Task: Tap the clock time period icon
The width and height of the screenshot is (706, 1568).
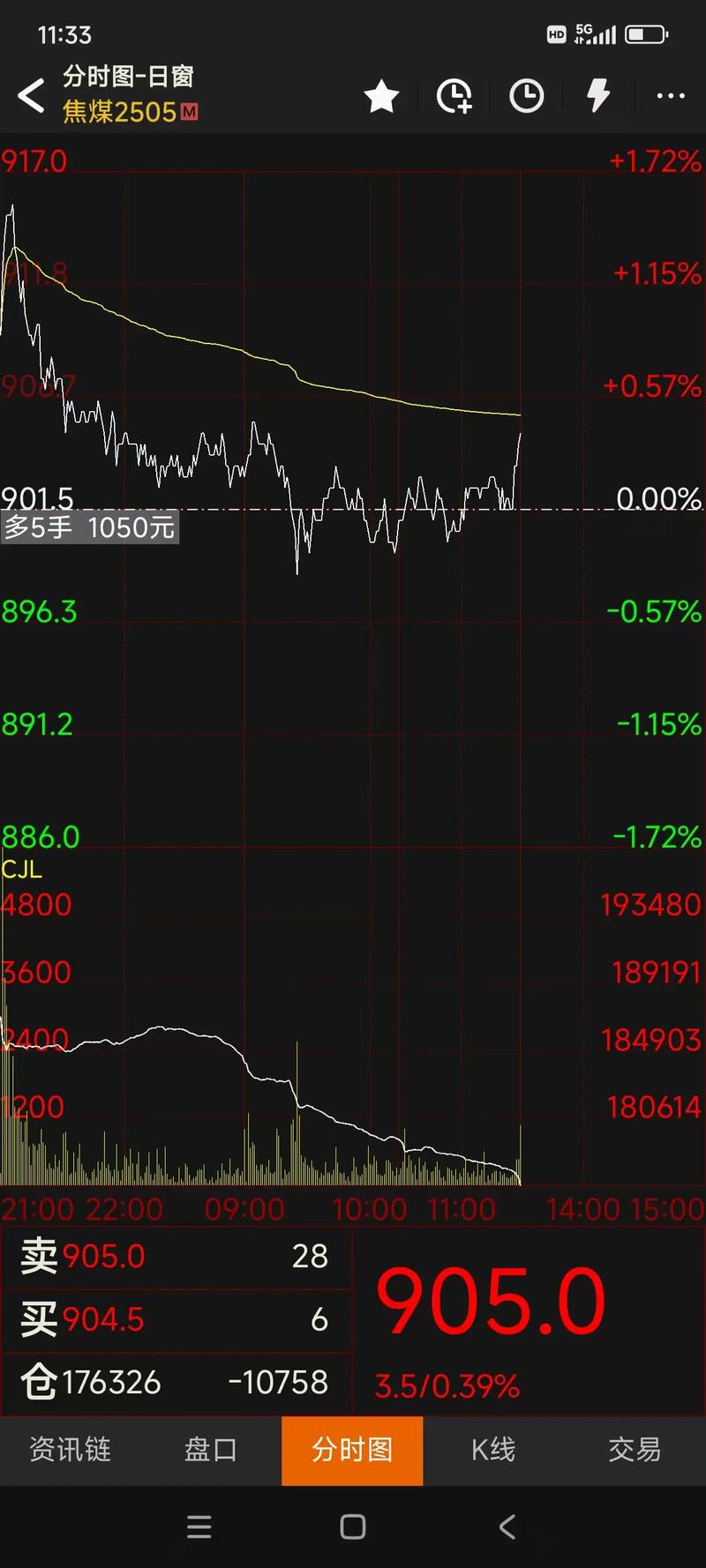Action: [x=527, y=95]
